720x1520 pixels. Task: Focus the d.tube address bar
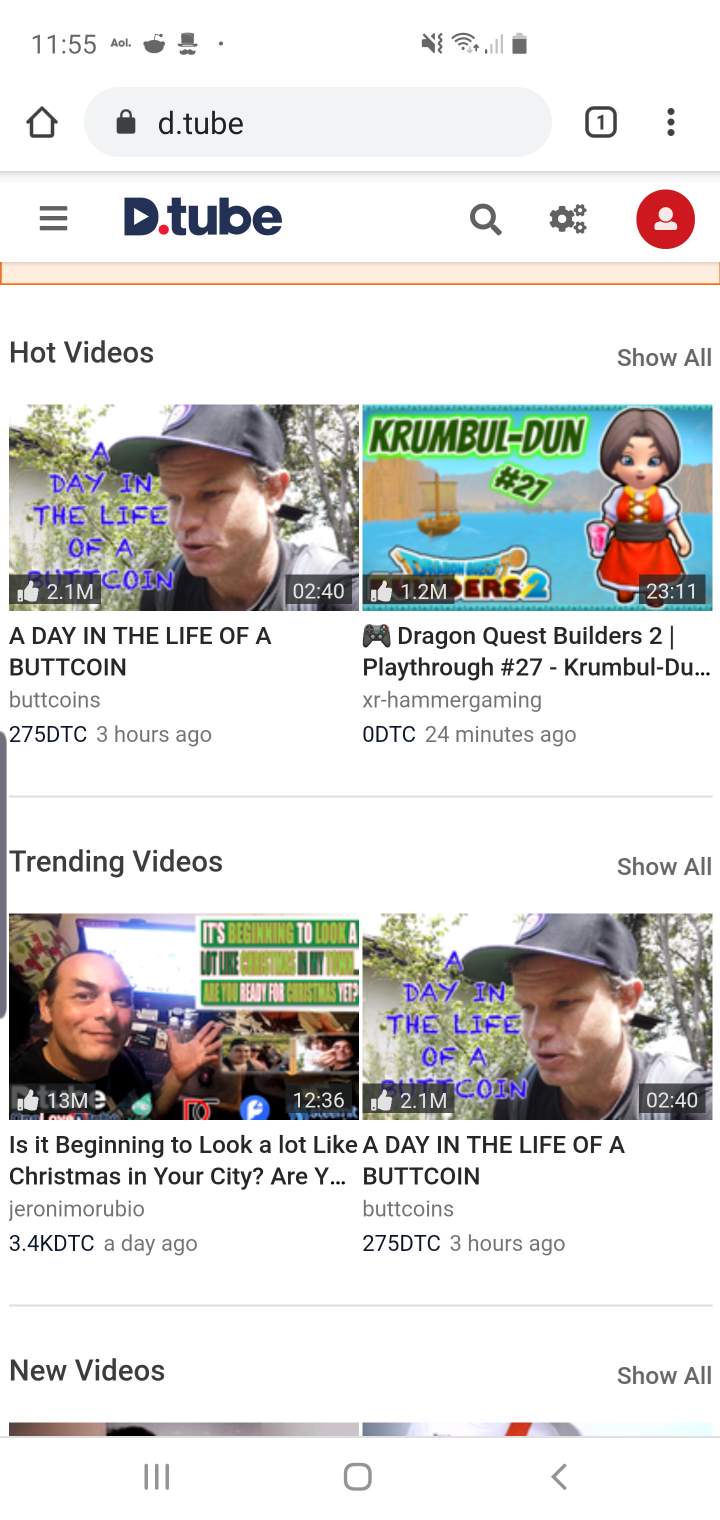(318, 123)
